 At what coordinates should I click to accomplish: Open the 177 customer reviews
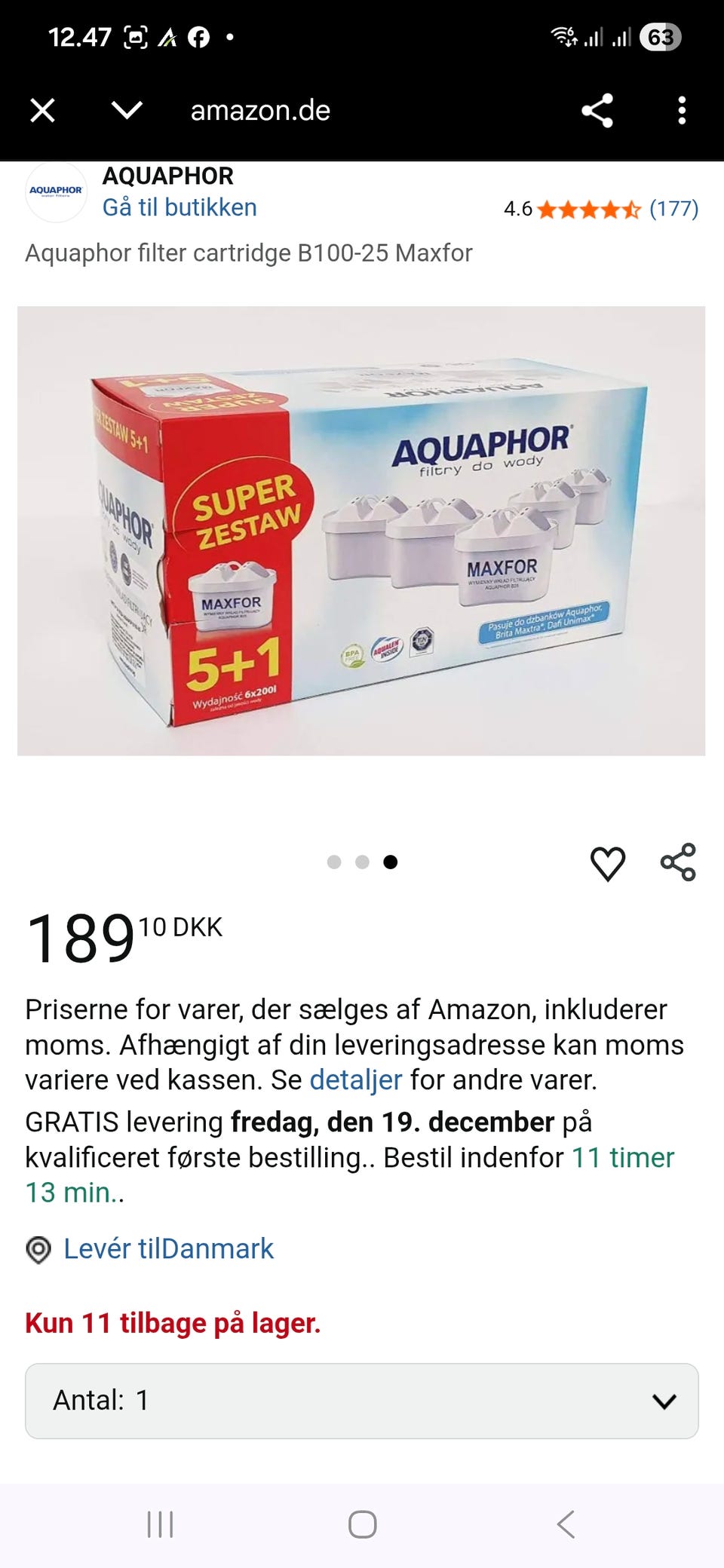click(673, 209)
